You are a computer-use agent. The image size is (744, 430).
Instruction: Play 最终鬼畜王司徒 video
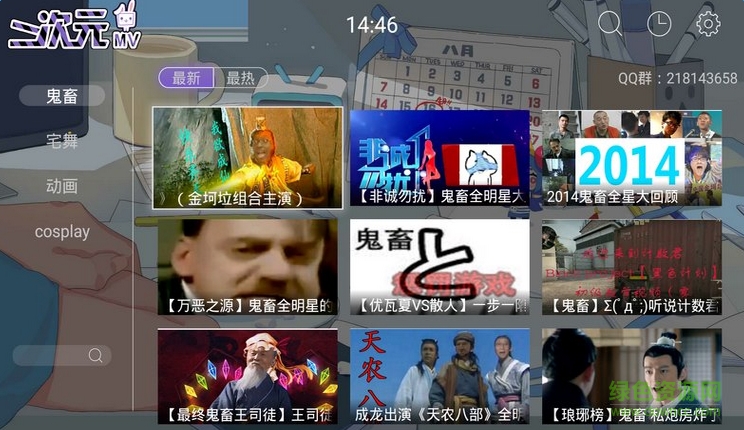point(247,376)
